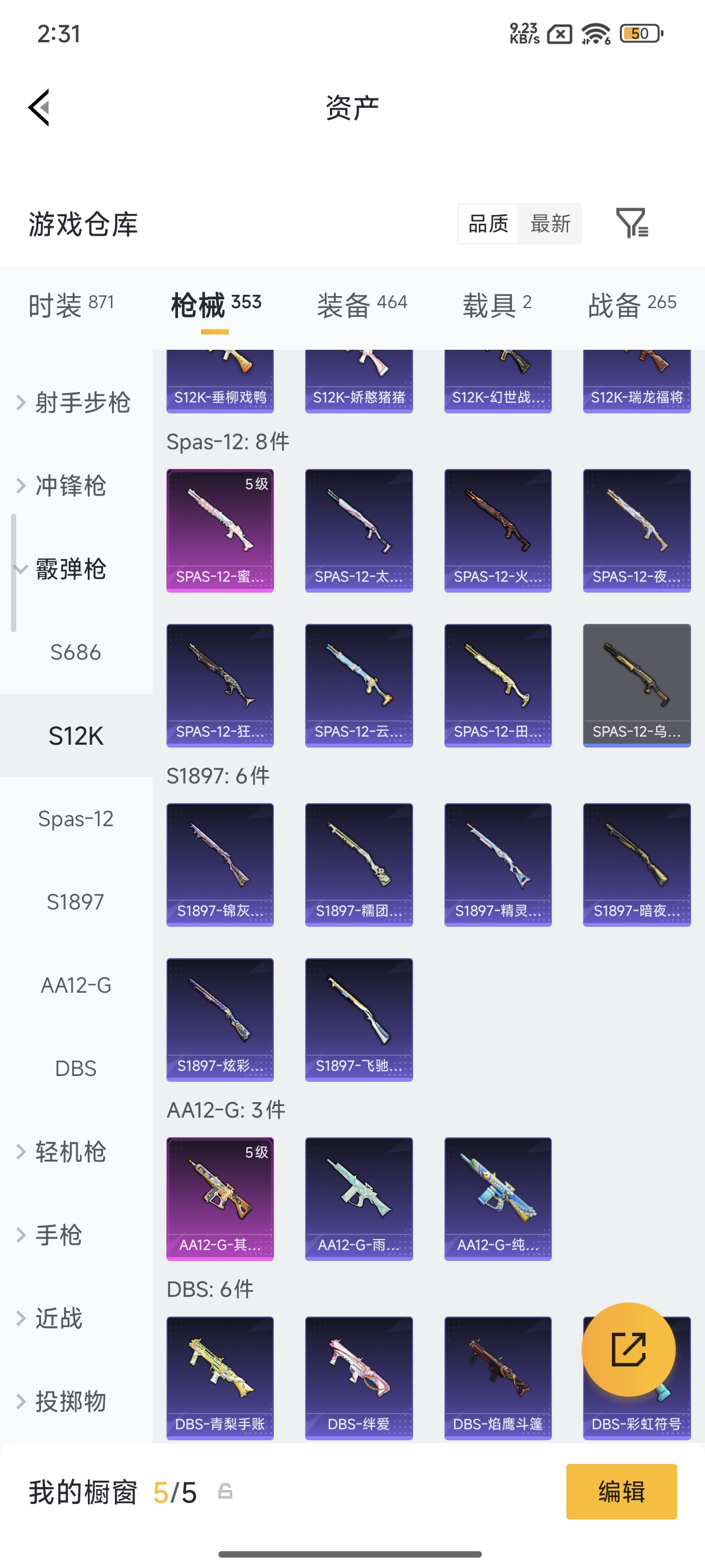Open the filter icon beside 最新
The width and height of the screenshot is (705, 1568).
[632, 223]
